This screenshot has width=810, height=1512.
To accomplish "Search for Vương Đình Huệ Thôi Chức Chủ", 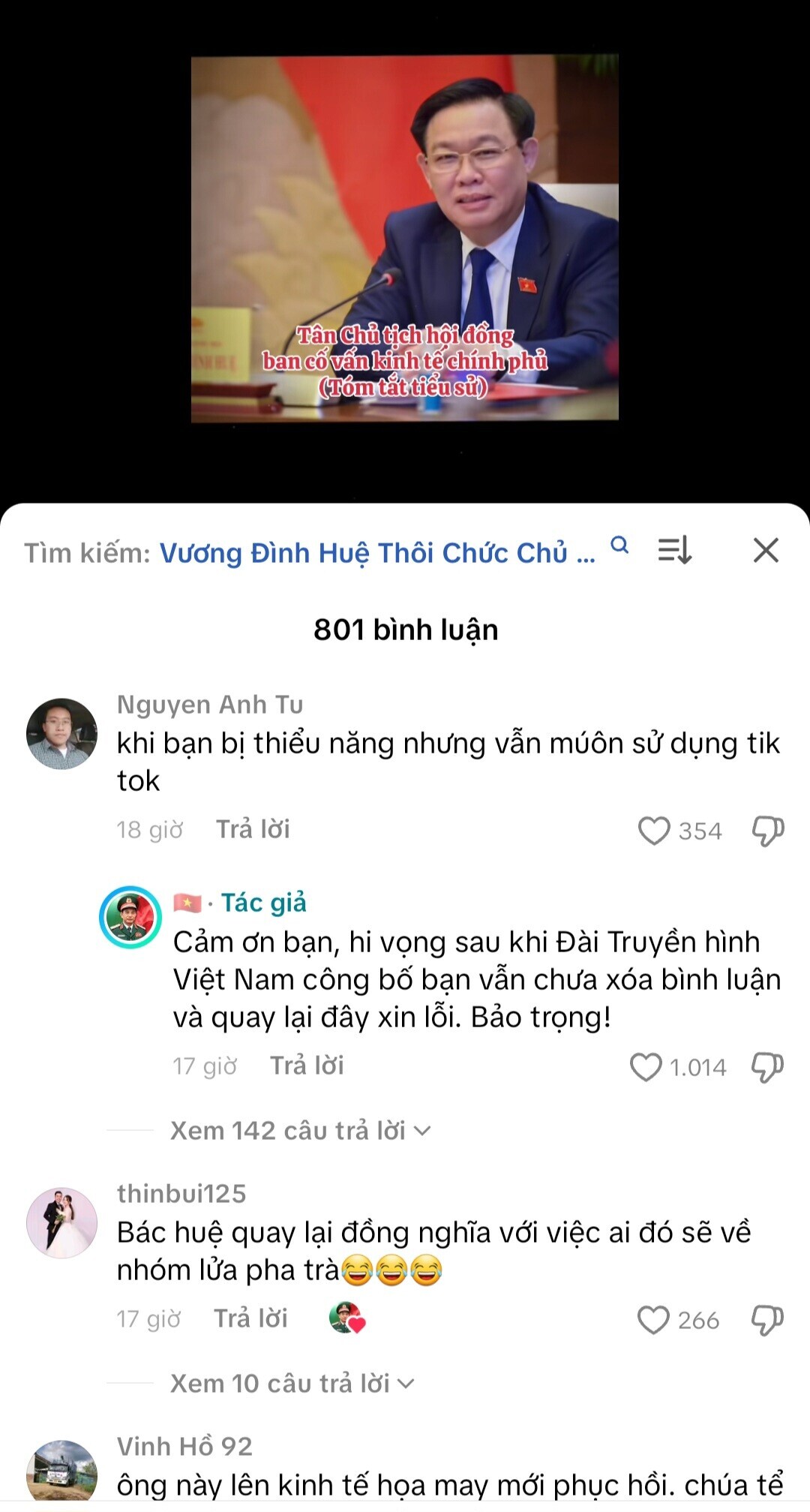I will 377,553.
